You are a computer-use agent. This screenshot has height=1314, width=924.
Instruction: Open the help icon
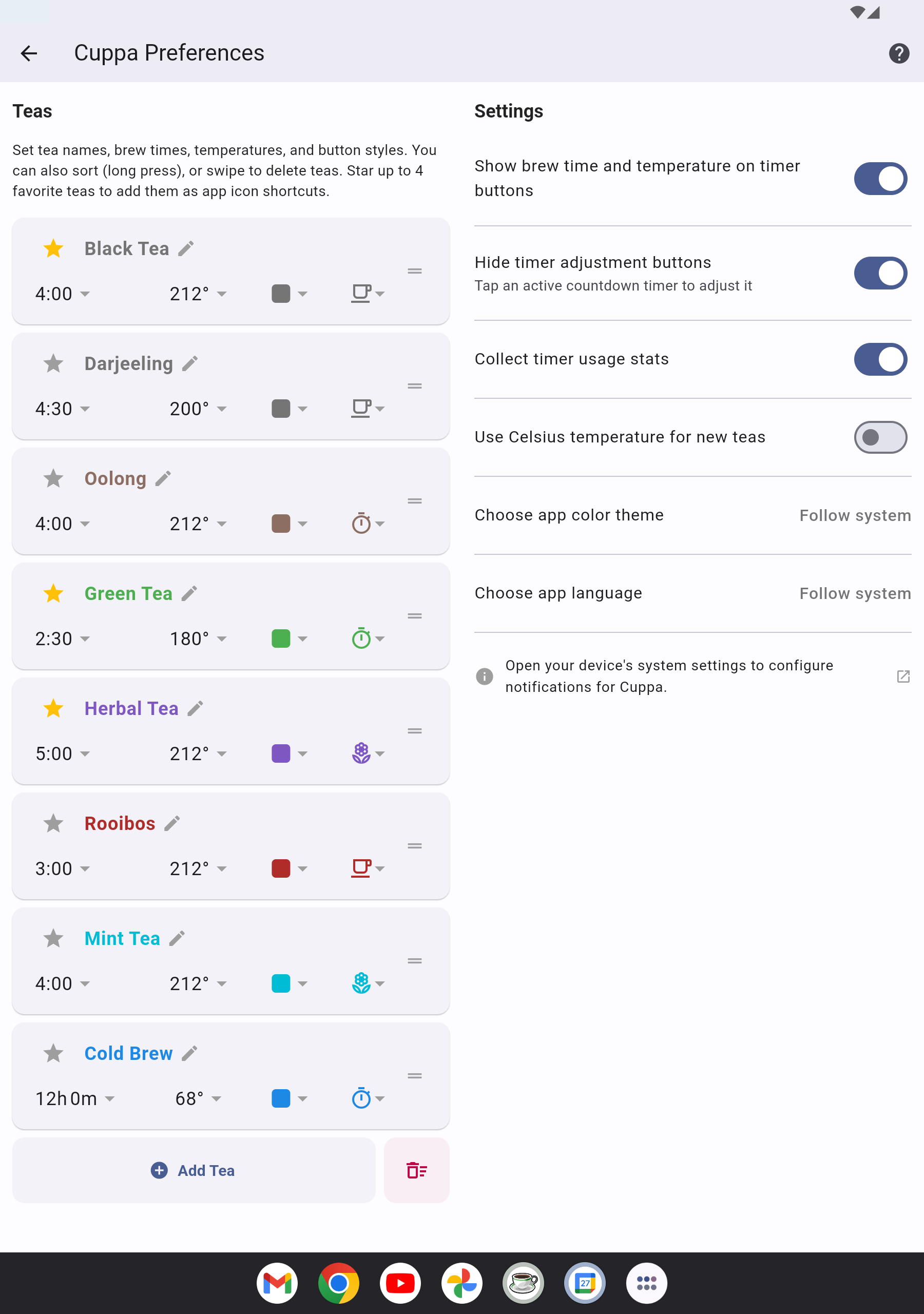pyautogui.click(x=898, y=53)
